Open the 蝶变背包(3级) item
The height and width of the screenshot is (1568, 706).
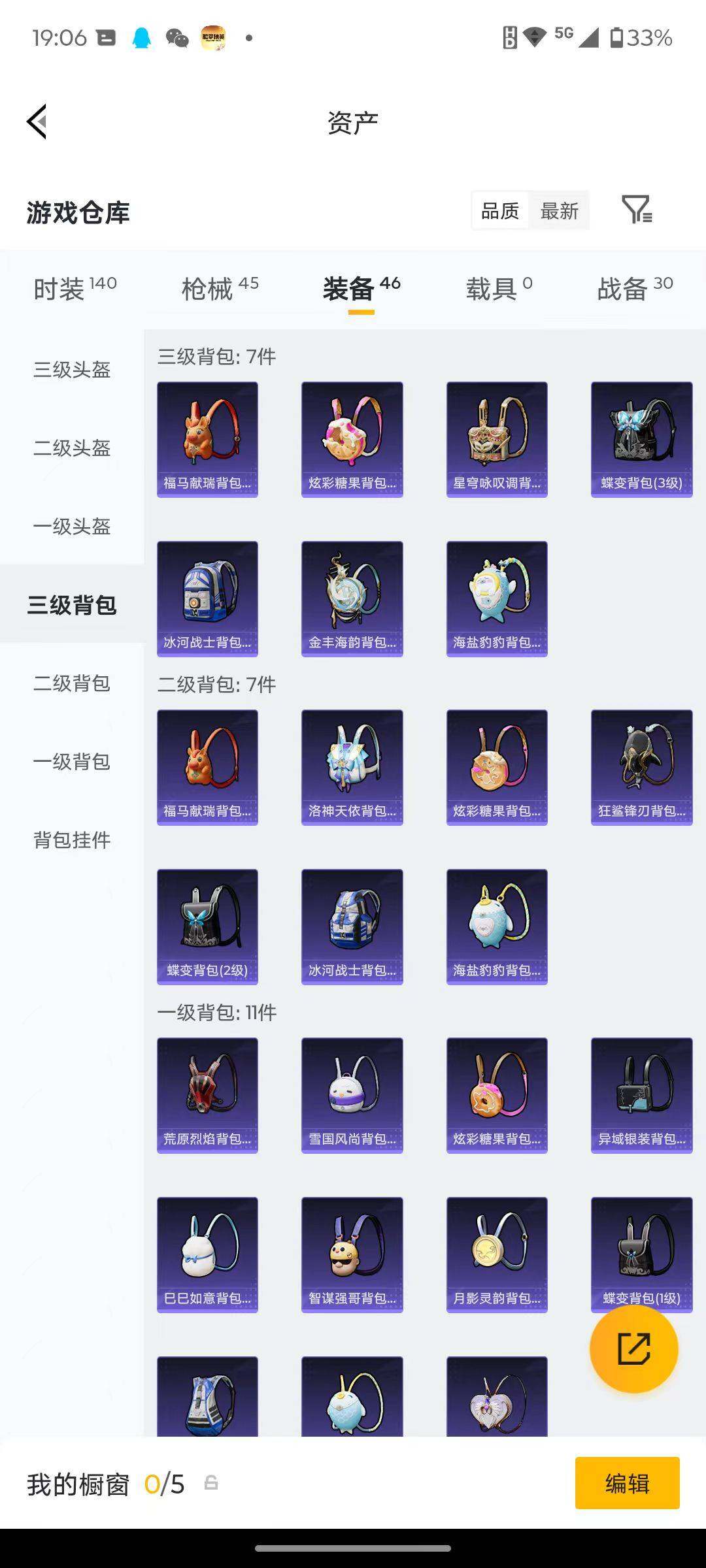(x=641, y=439)
